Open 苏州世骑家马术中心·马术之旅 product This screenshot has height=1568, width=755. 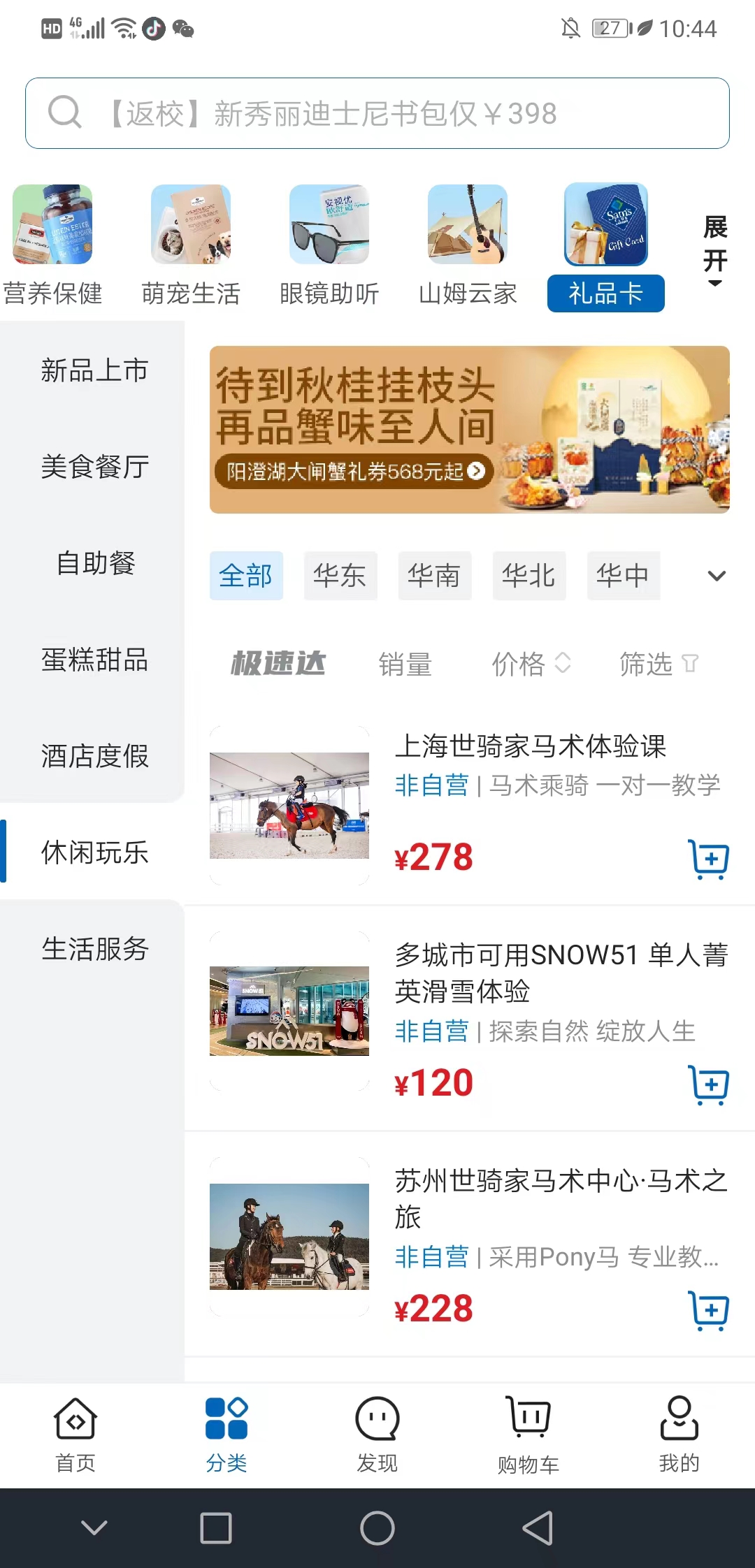[x=561, y=1198]
